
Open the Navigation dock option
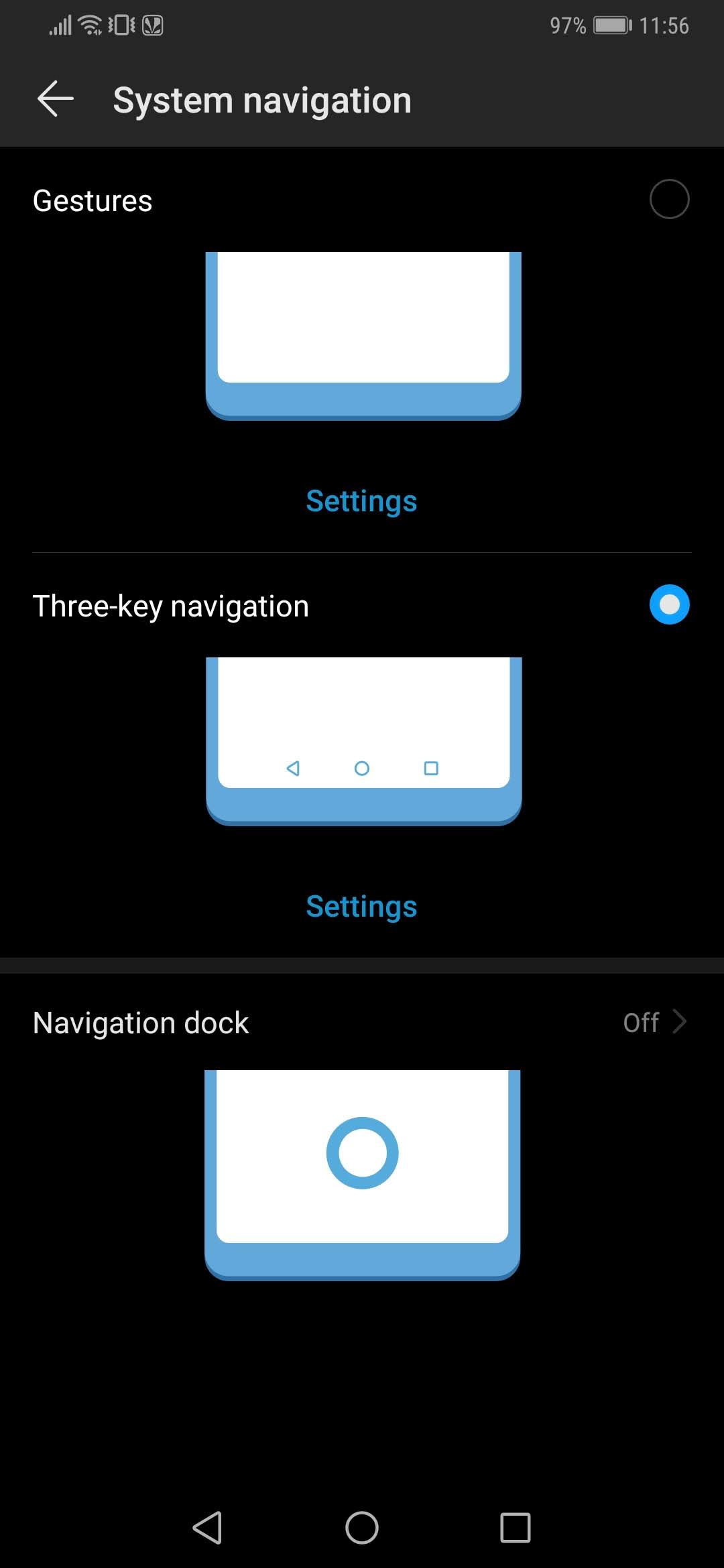[362, 1023]
